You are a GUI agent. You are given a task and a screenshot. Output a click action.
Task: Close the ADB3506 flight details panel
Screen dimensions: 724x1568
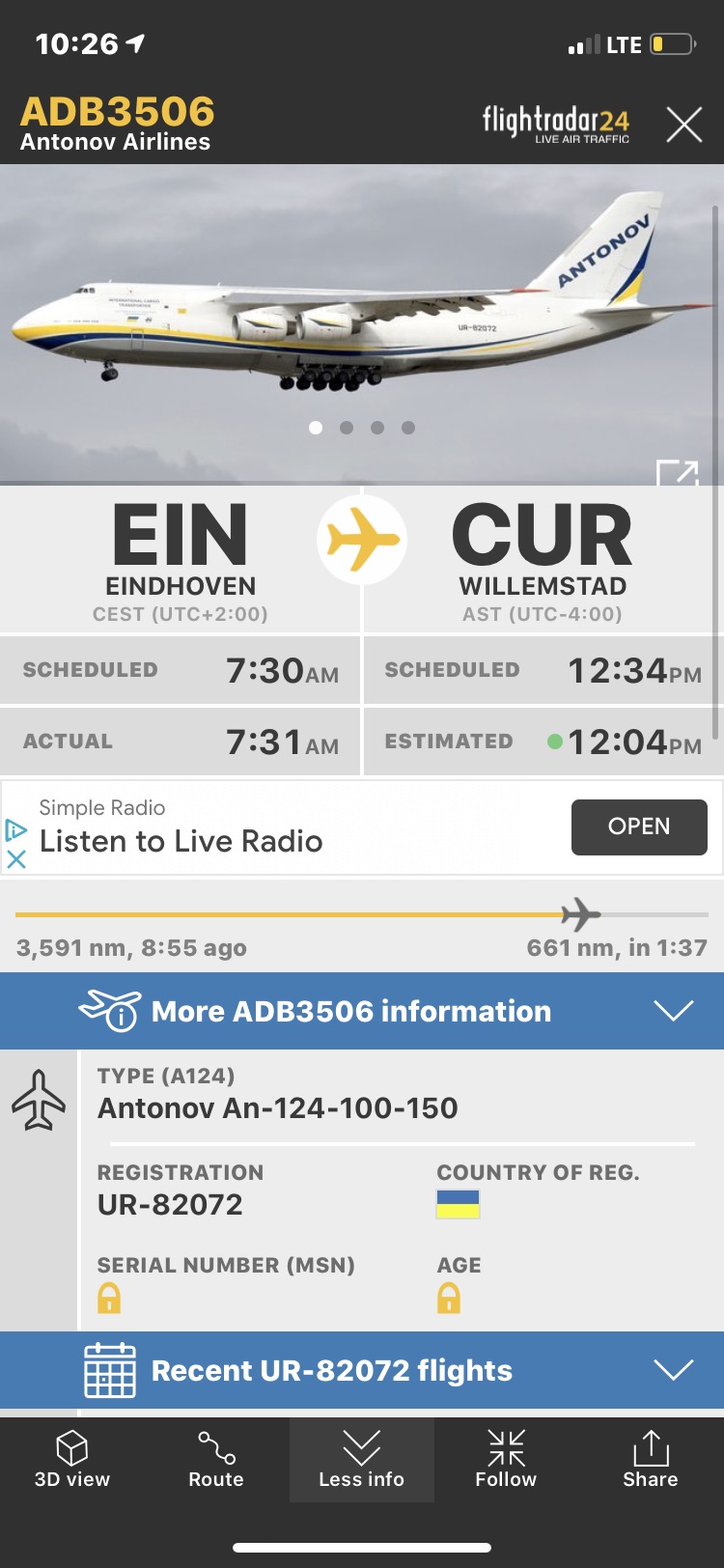click(683, 126)
